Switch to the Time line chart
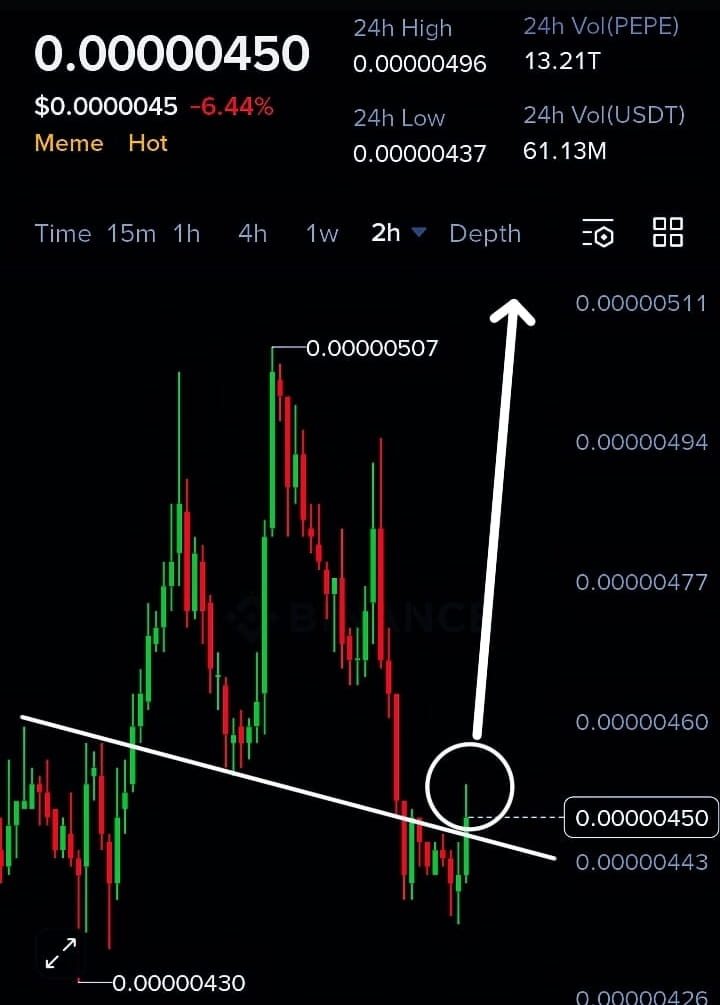Screen dimensions: 720x1005 click(x=62, y=234)
